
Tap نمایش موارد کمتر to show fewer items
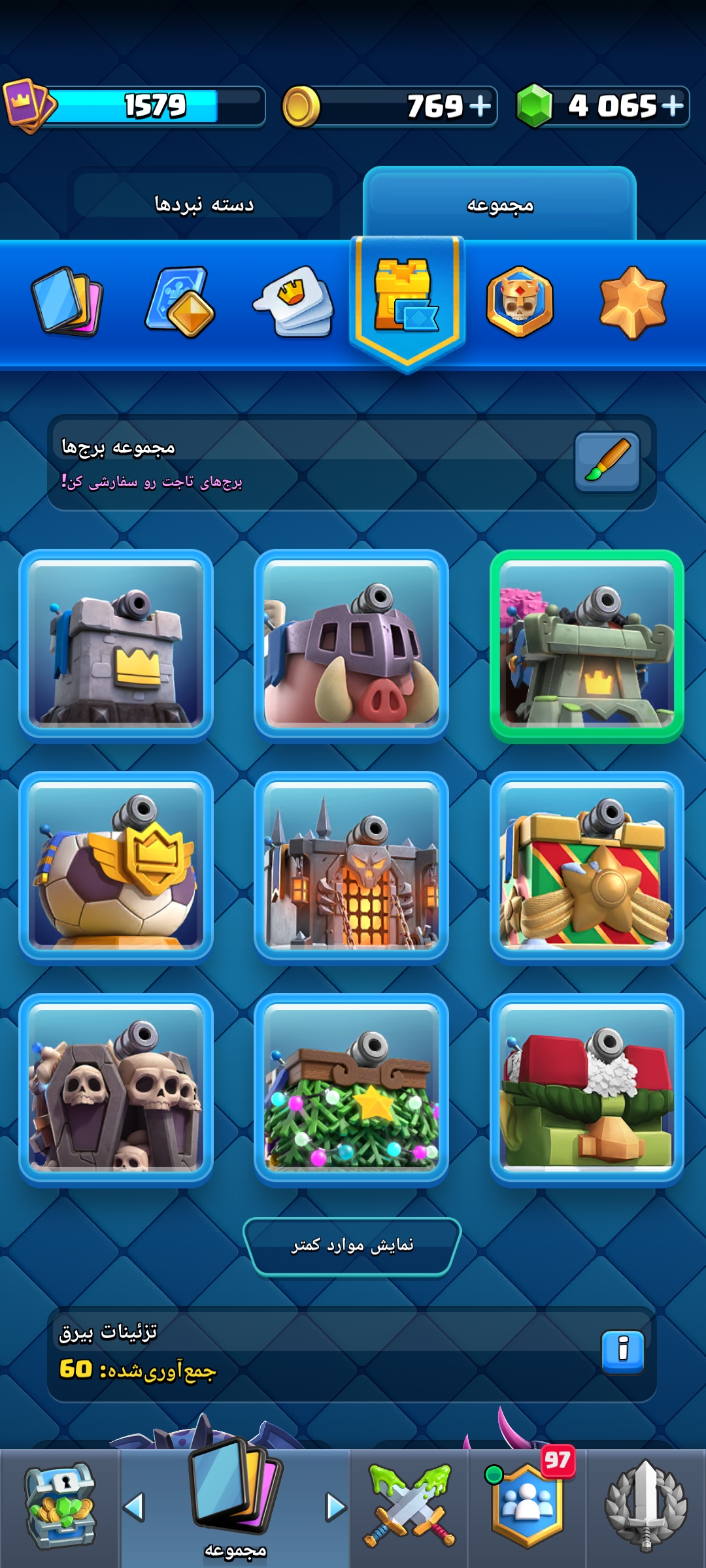coord(352,1246)
